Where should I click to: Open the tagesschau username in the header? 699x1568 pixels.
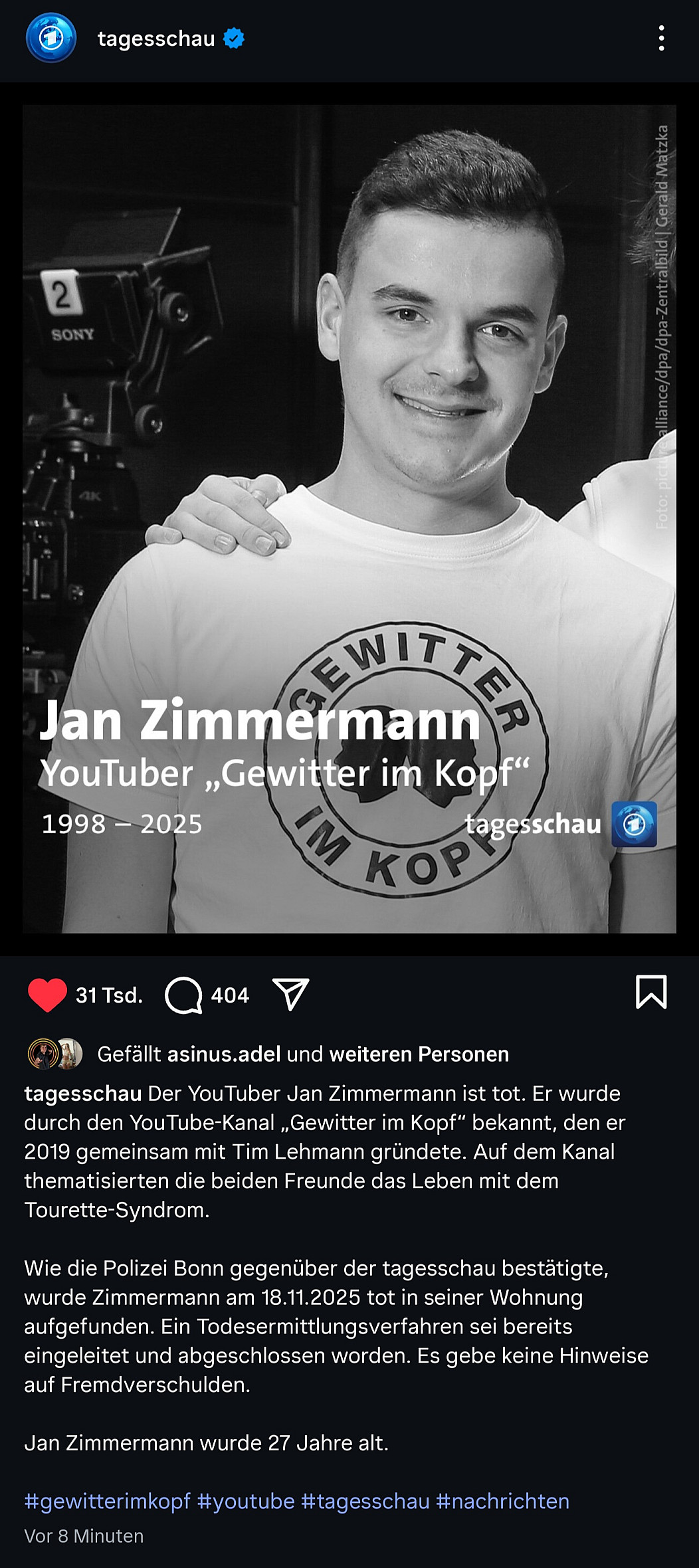click(156, 39)
